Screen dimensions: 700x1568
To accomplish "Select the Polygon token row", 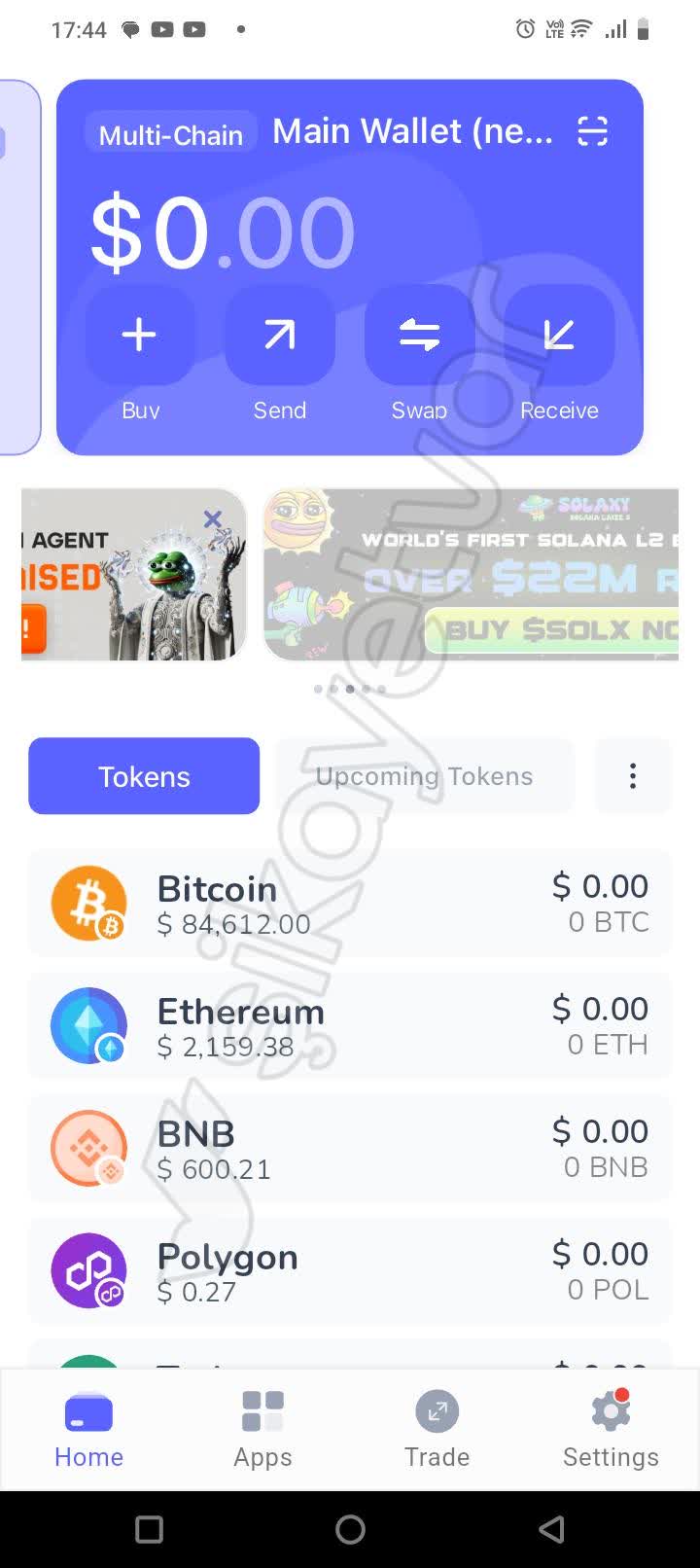I will (x=350, y=1270).
